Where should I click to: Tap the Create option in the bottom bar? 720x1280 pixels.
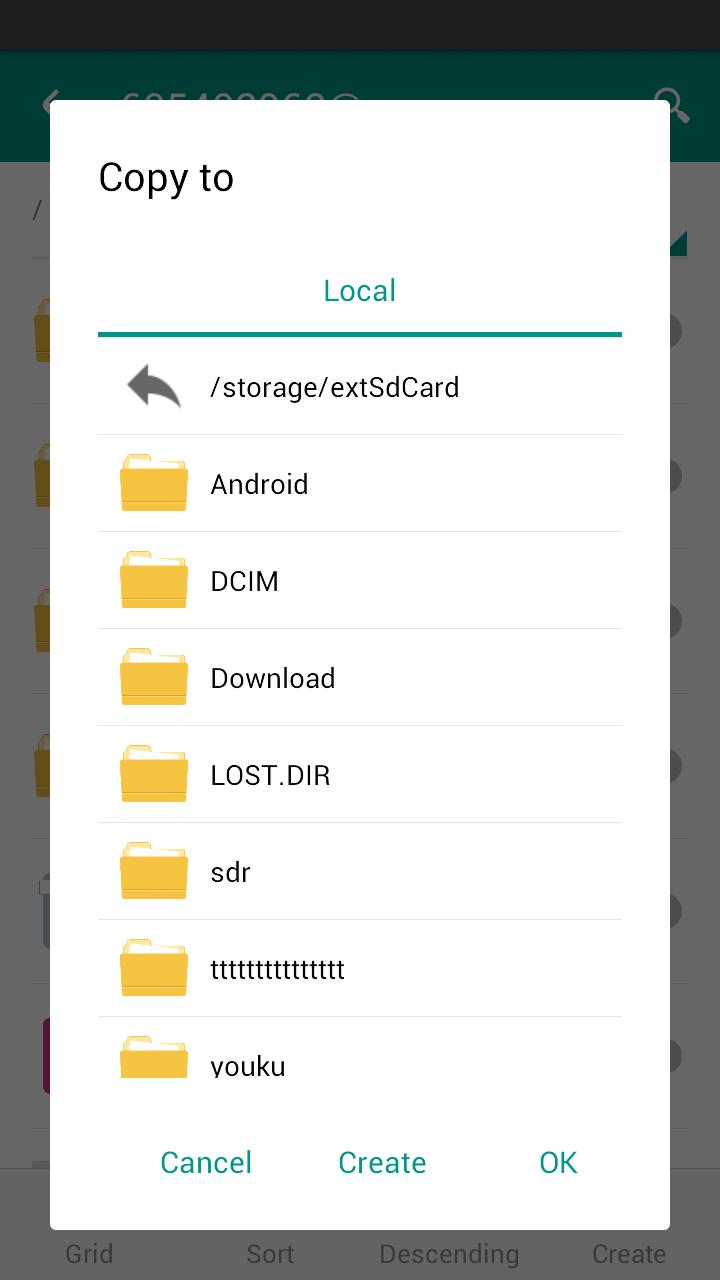click(x=628, y=1253)
